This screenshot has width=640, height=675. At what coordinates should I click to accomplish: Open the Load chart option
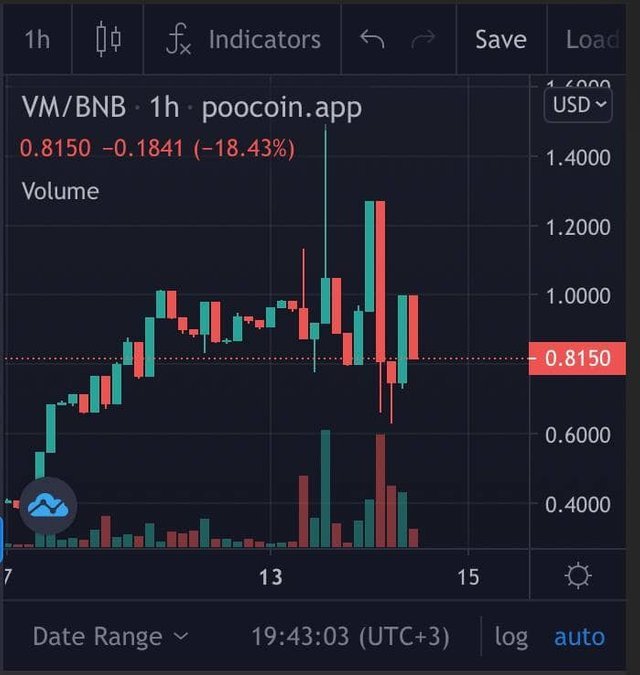[592, 39]
